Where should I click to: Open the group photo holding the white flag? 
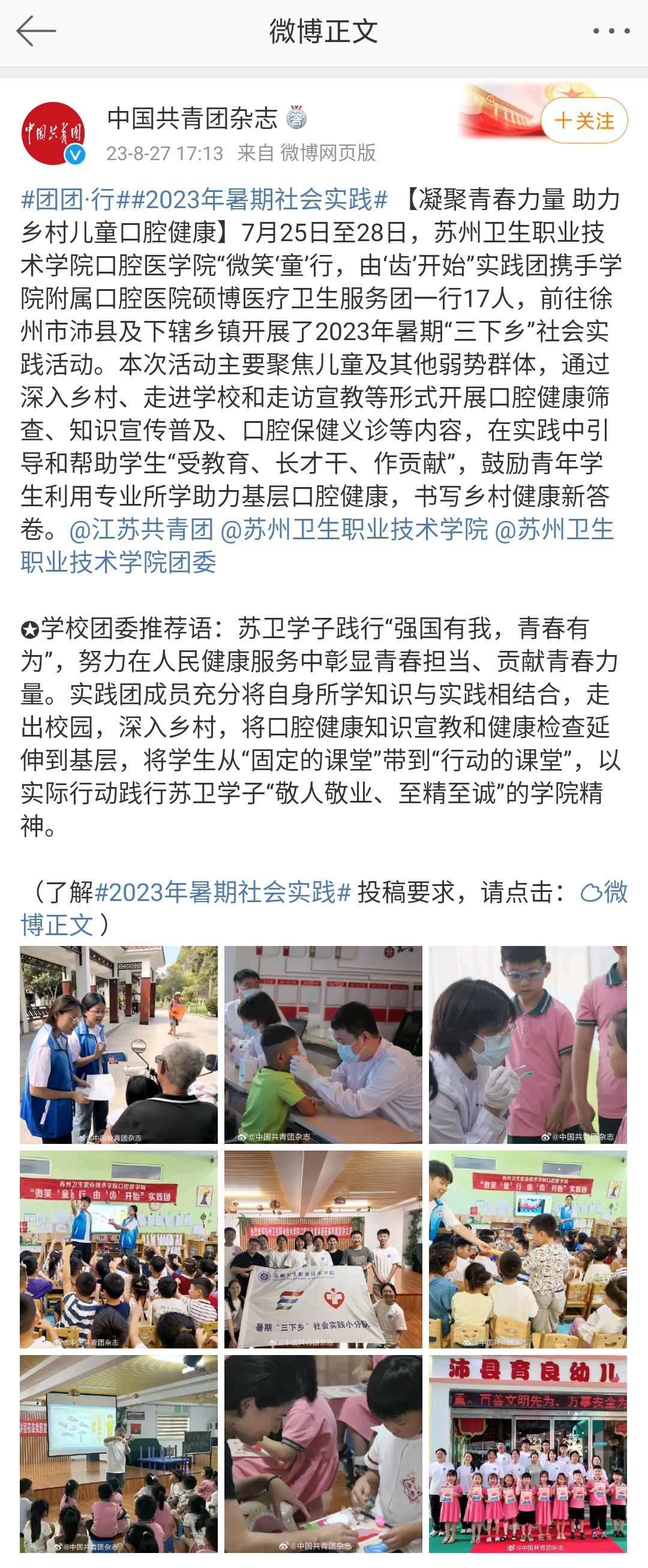323,1249
